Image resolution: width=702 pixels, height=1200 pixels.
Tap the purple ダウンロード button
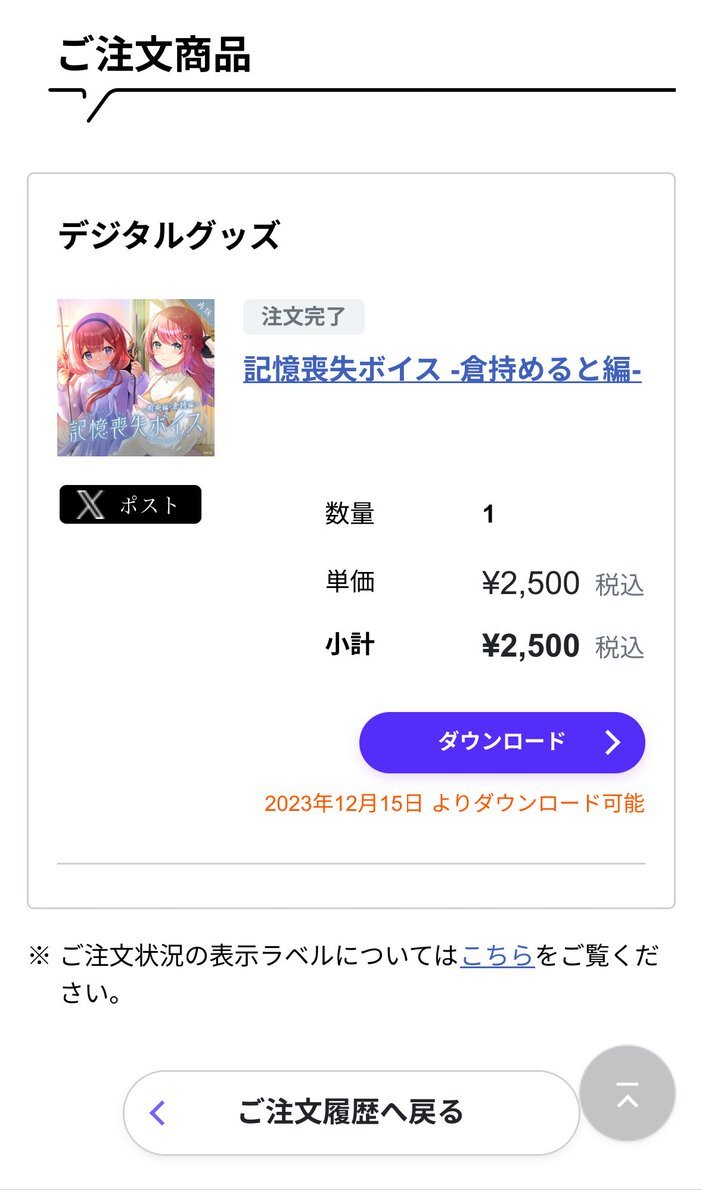502,742
